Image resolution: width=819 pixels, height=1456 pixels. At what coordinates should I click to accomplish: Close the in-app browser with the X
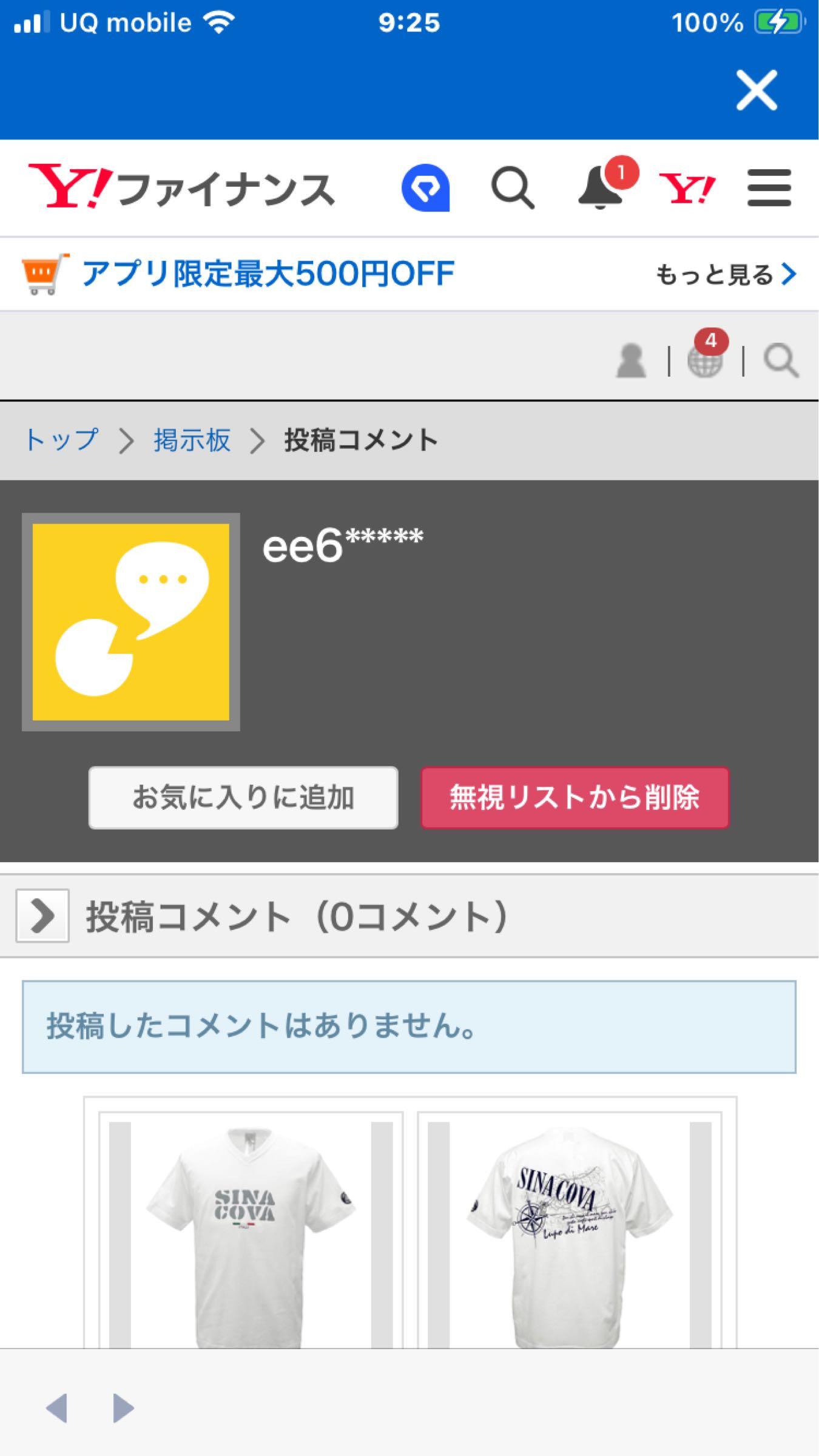pyautogui.click(x=757, y=90)
